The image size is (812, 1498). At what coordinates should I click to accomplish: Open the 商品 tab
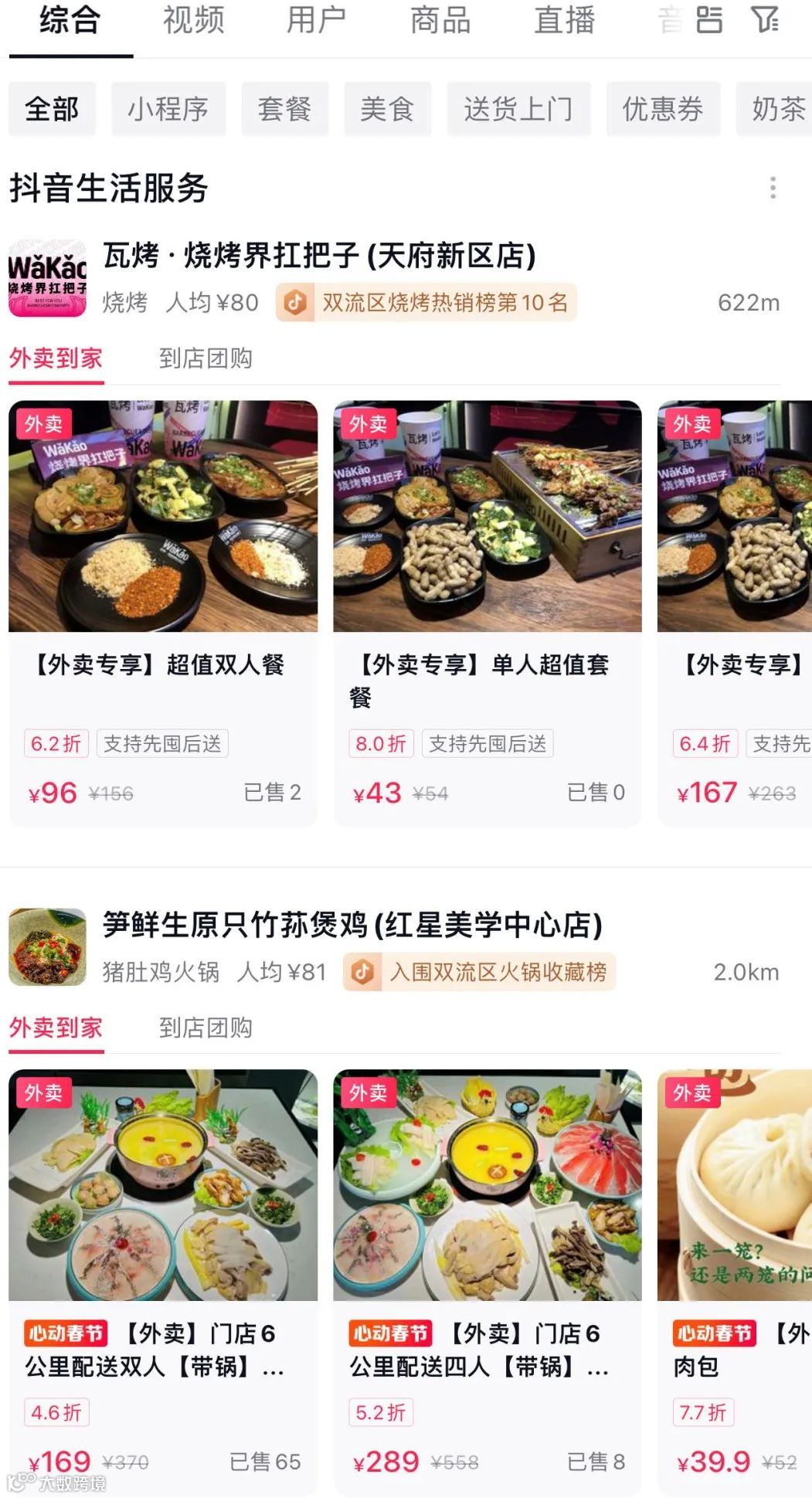440,21
